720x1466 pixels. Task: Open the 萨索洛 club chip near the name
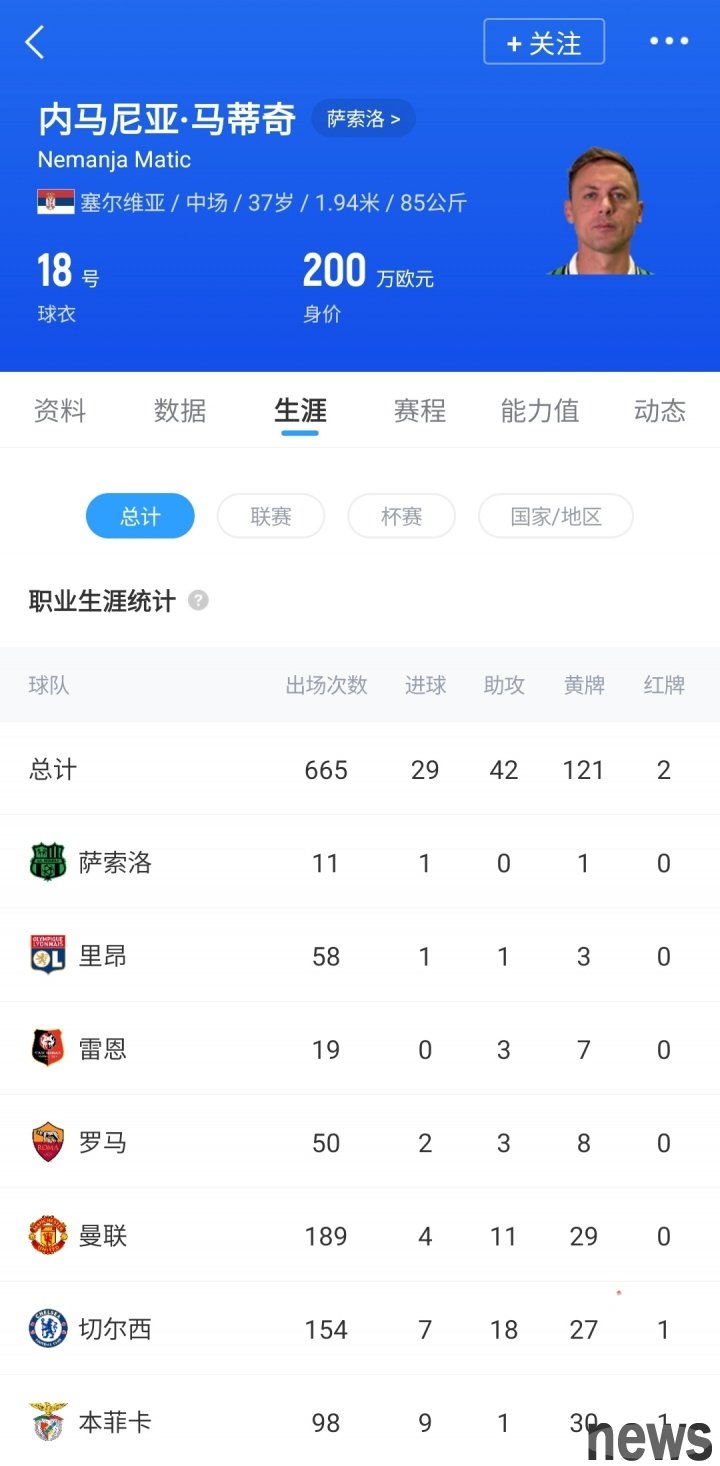363,119
